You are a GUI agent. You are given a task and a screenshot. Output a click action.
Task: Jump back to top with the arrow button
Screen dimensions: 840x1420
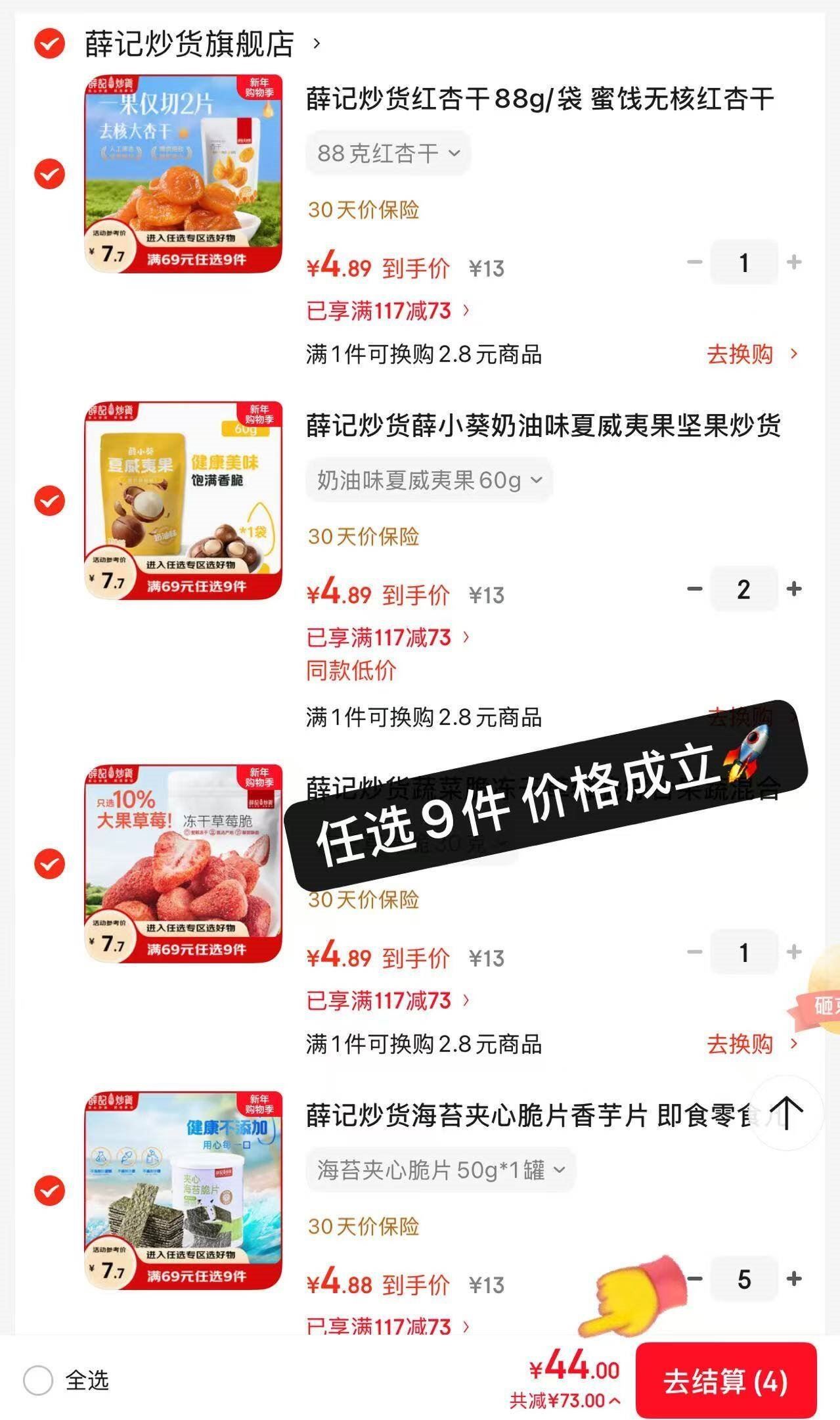785,1113
